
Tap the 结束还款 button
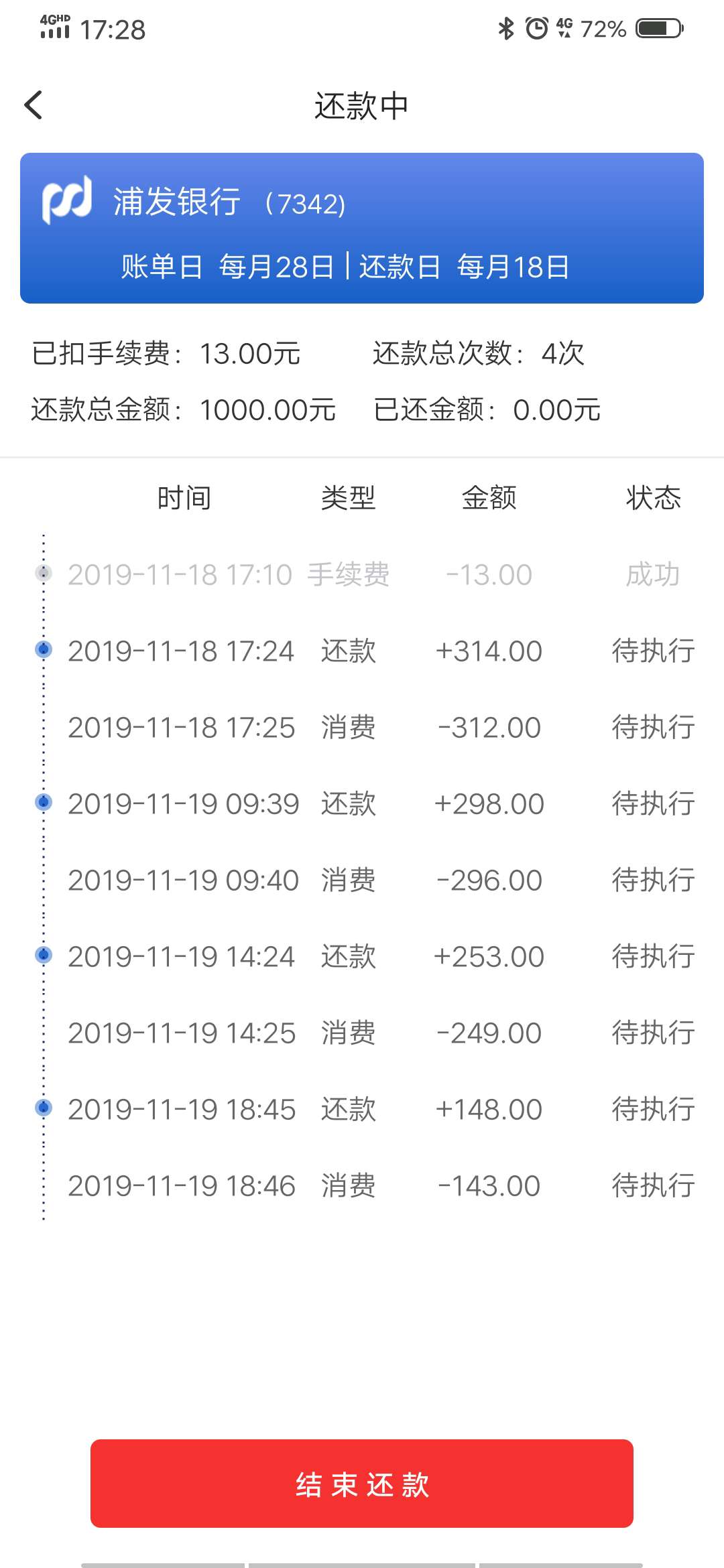coord(362,1484)
